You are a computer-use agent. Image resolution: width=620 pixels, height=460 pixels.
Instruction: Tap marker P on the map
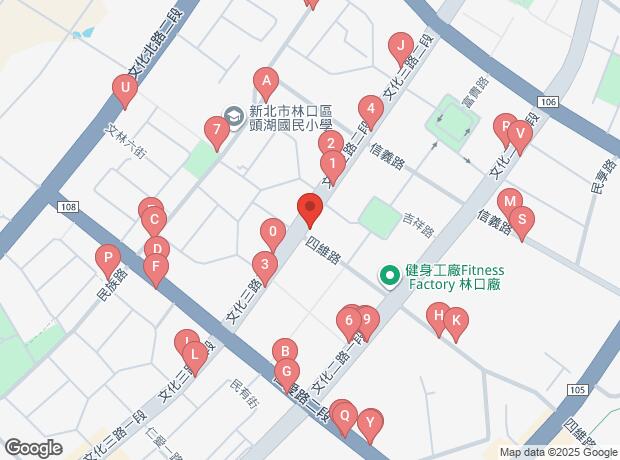(x=107, y=258)
